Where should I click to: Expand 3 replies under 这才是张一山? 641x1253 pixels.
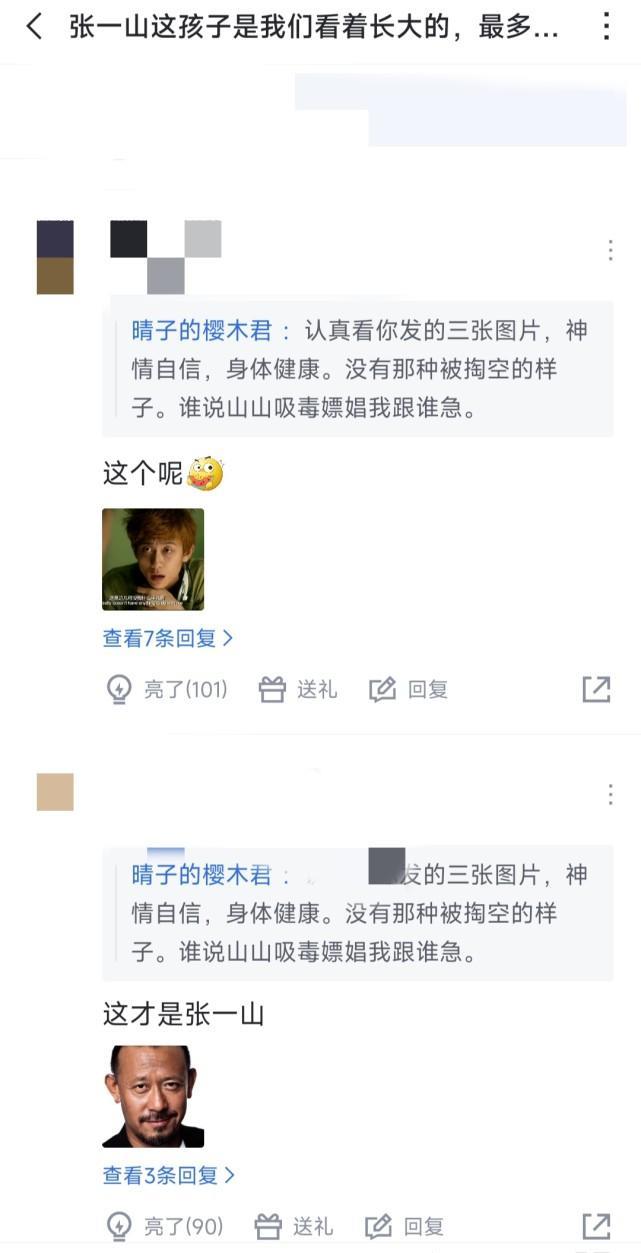coord(167,1176)
